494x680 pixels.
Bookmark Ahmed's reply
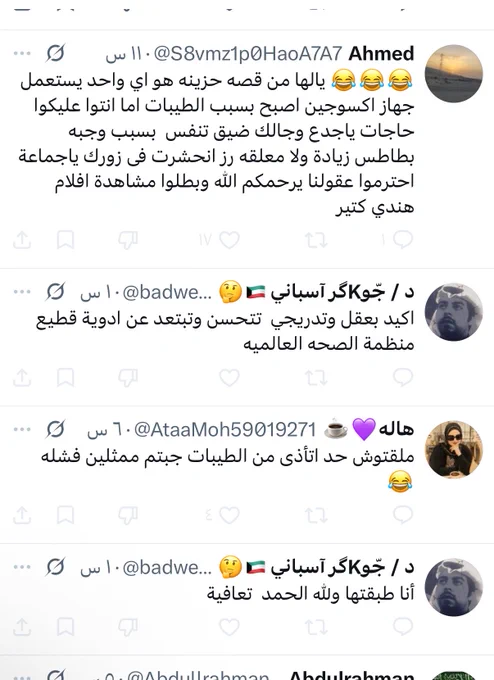point(65,240)
